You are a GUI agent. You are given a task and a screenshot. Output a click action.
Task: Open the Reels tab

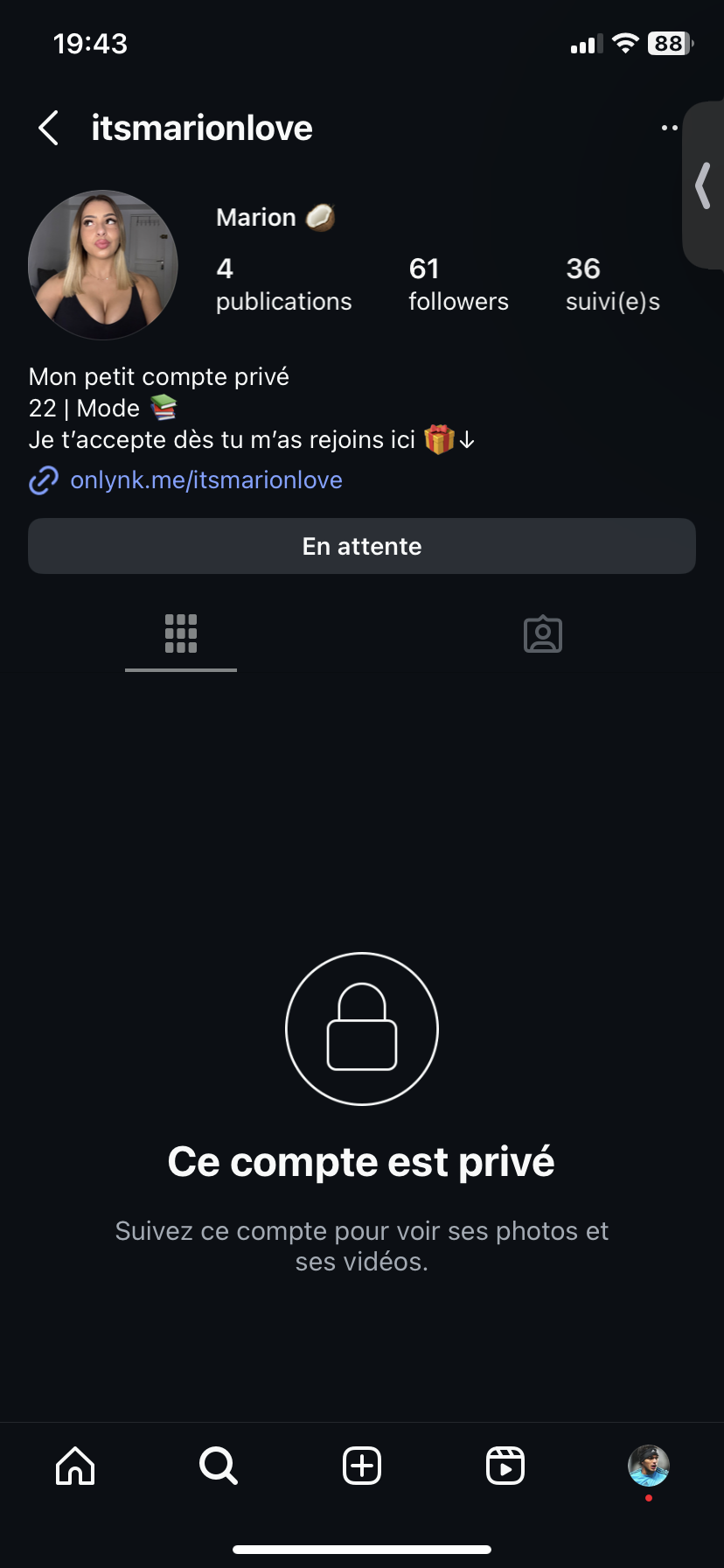(x=505, y=1466)
